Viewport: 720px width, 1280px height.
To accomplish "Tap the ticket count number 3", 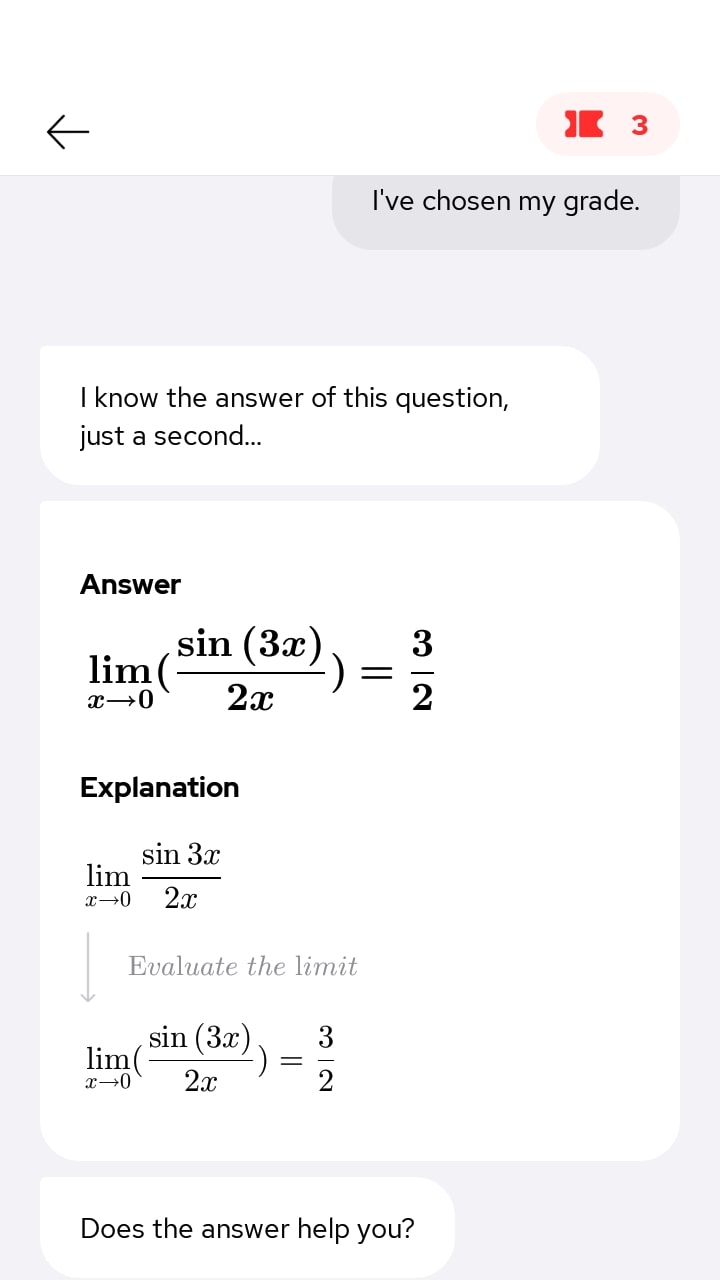I will 637,124.
